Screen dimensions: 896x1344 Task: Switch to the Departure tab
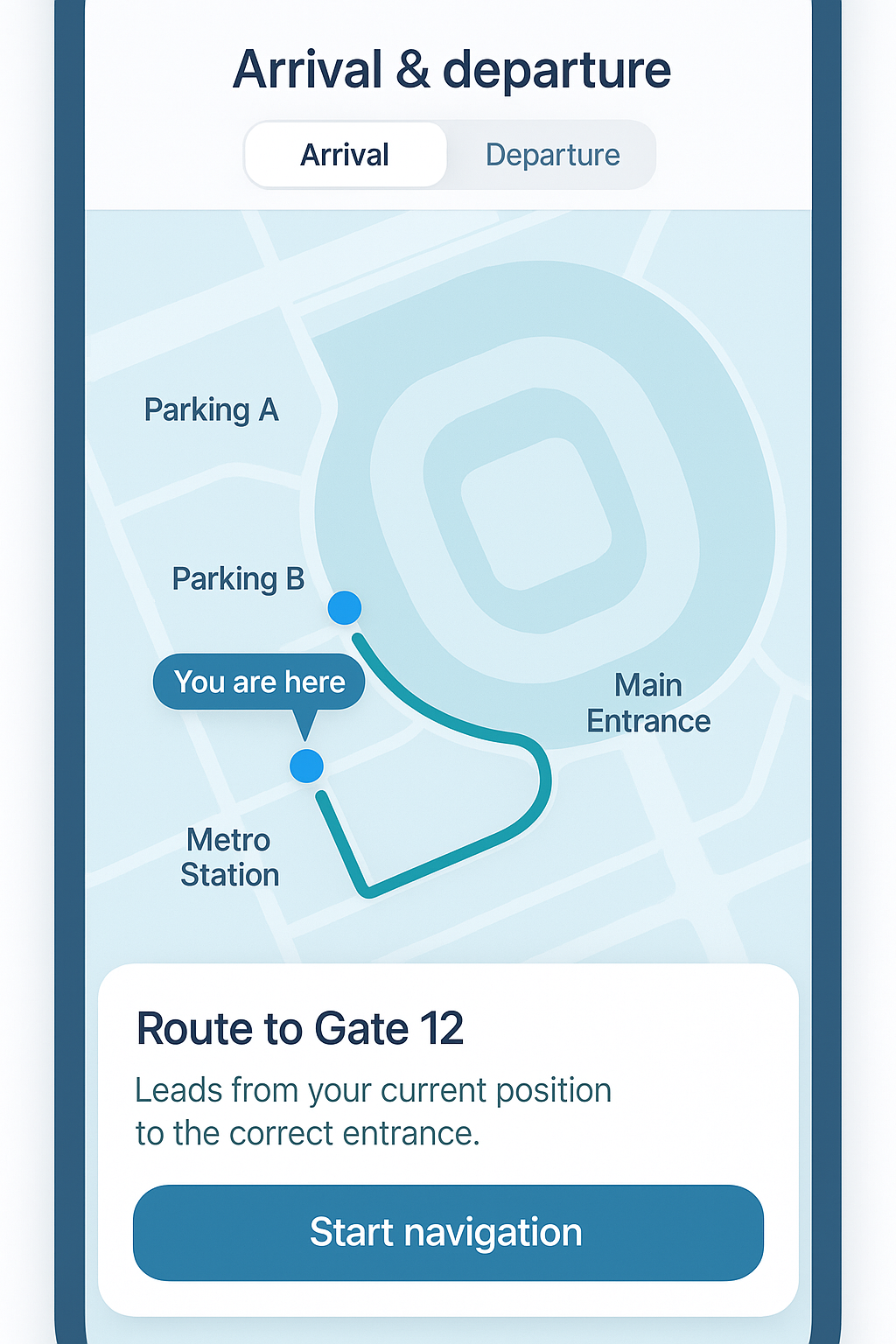(552, 155)
